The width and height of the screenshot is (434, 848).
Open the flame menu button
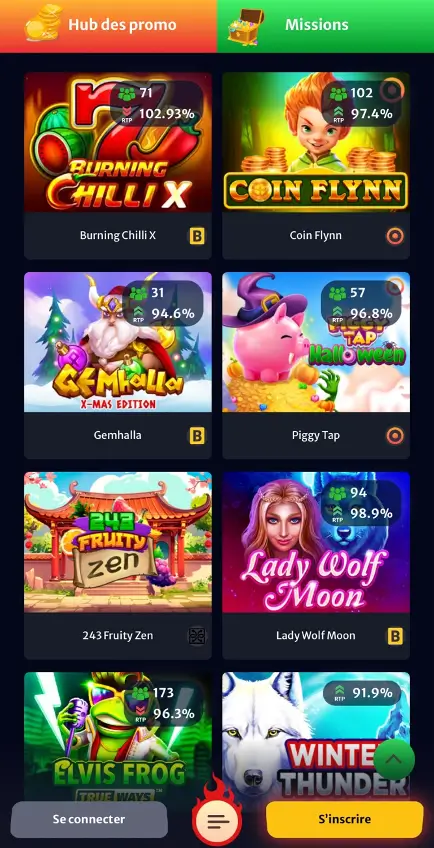pyautogui.click(x=218, y=817)
